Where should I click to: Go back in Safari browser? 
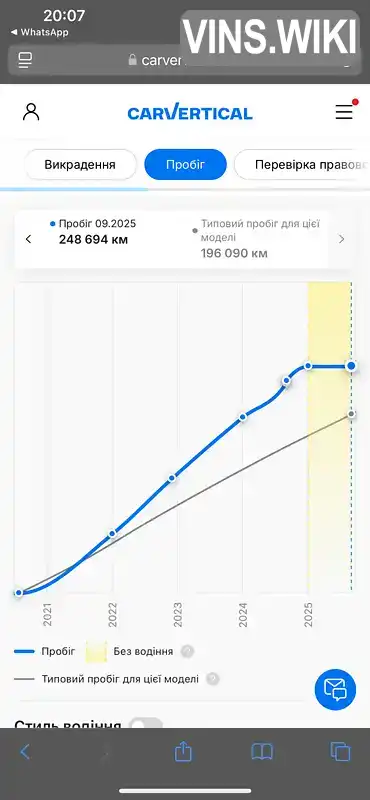click(x=25, y=752)
